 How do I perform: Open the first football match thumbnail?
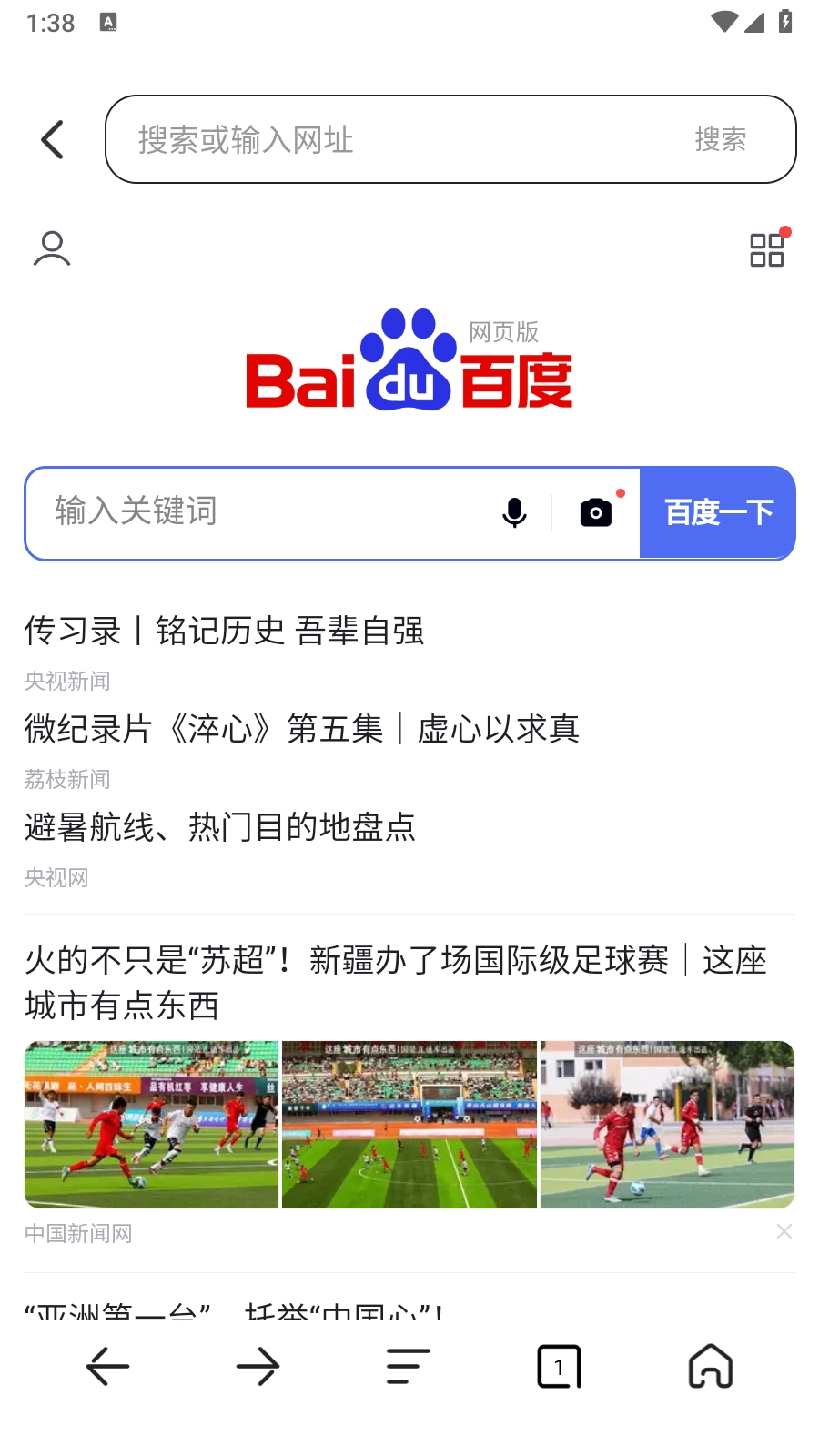(x=151, y=1124)
